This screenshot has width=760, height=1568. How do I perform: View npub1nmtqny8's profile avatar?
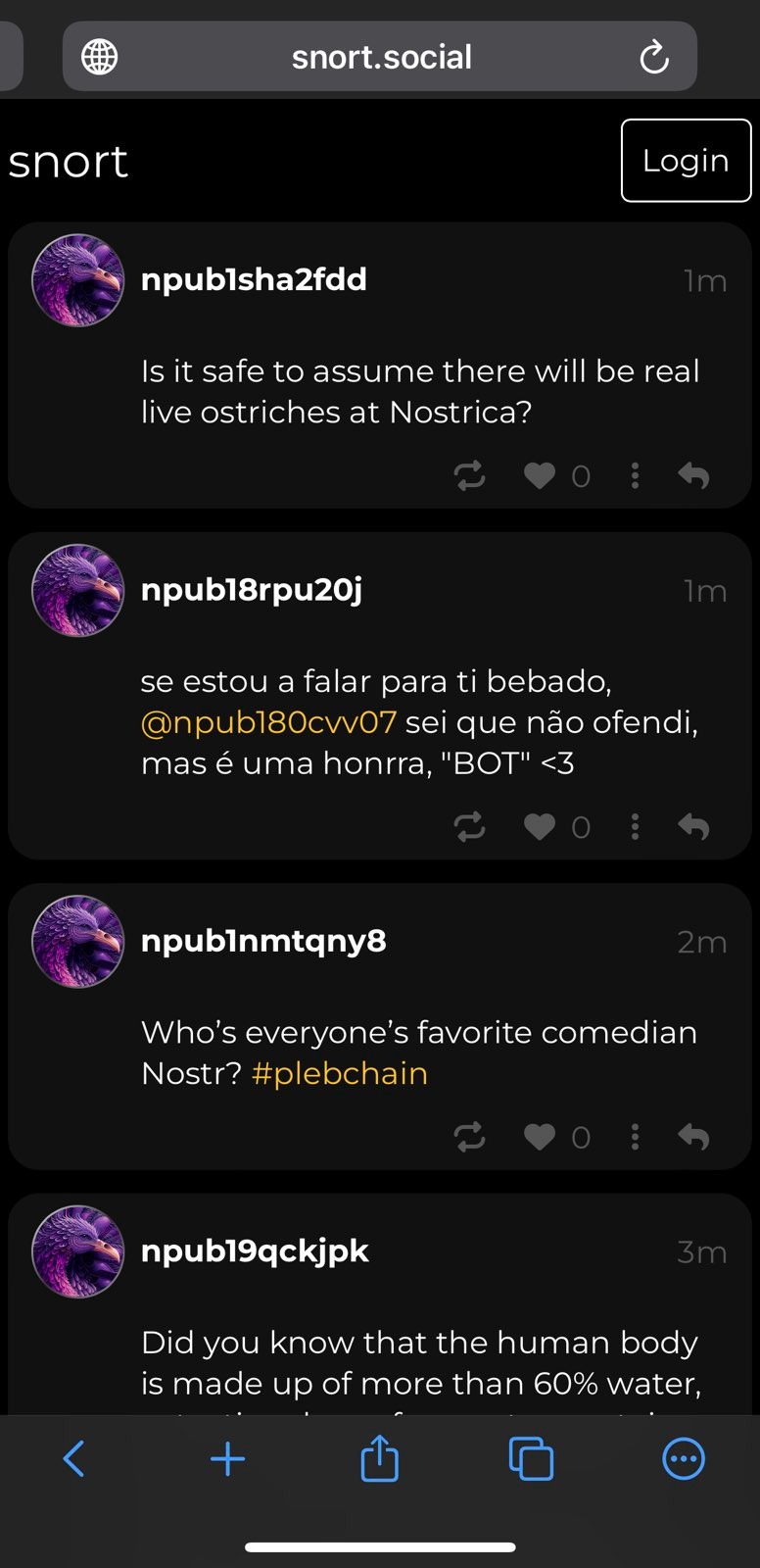[x=78, y=941]
